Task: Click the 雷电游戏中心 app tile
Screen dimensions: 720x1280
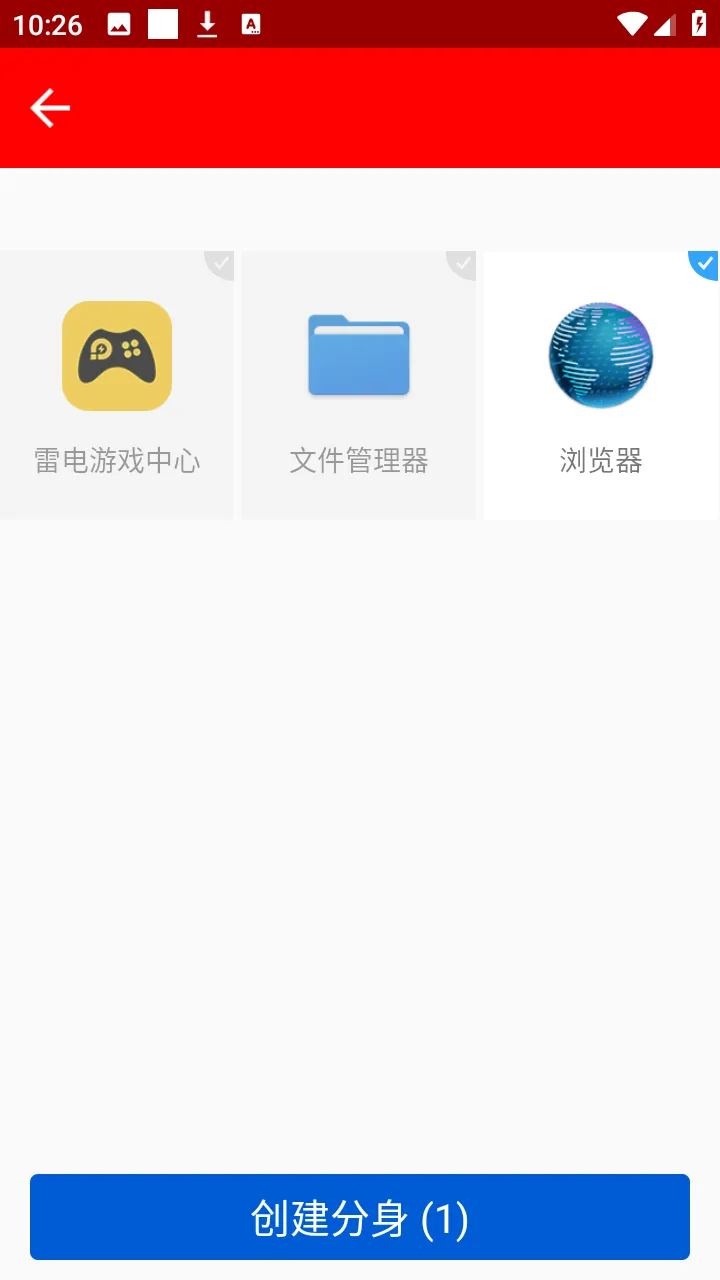Action: coord(117,385)
